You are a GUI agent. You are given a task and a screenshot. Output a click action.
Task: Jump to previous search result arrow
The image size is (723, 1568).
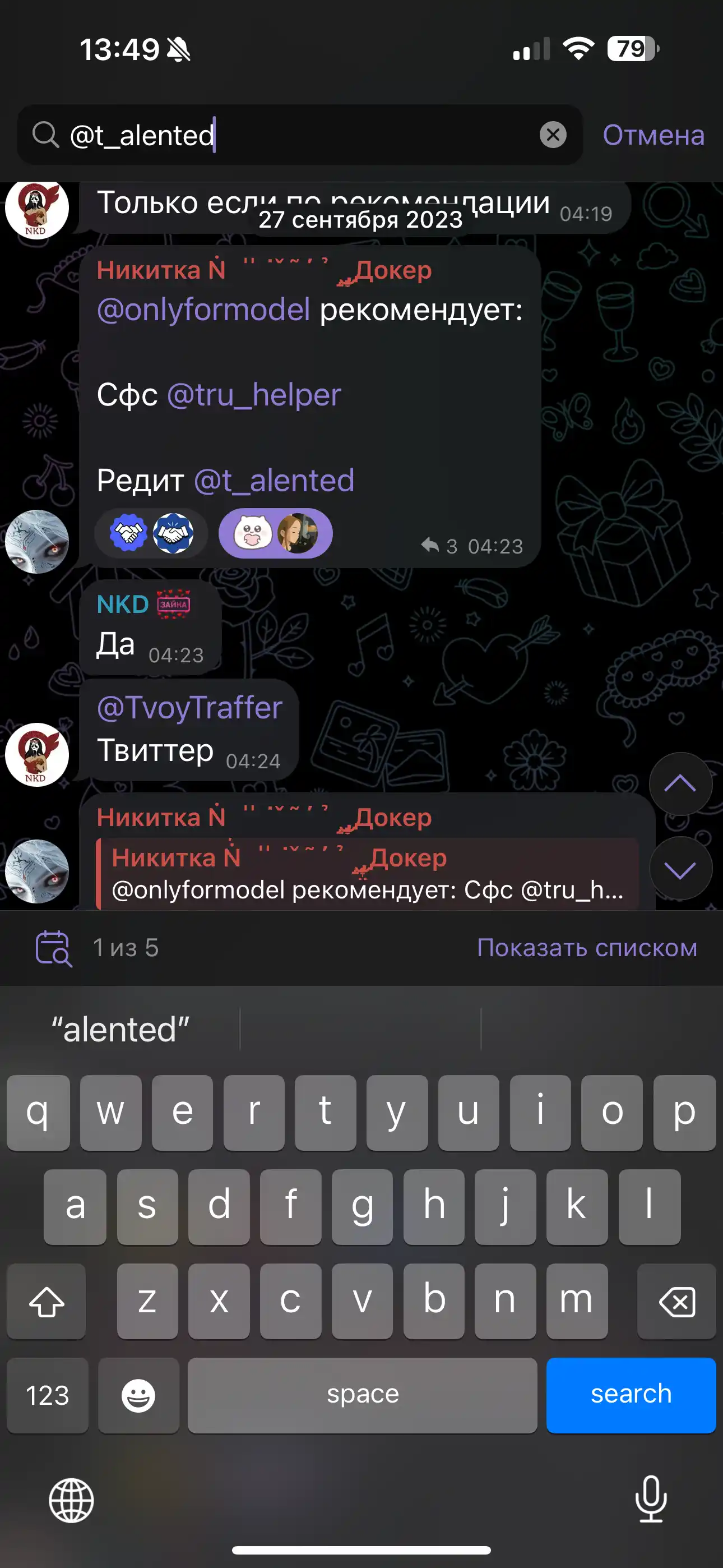coord(680,784)
